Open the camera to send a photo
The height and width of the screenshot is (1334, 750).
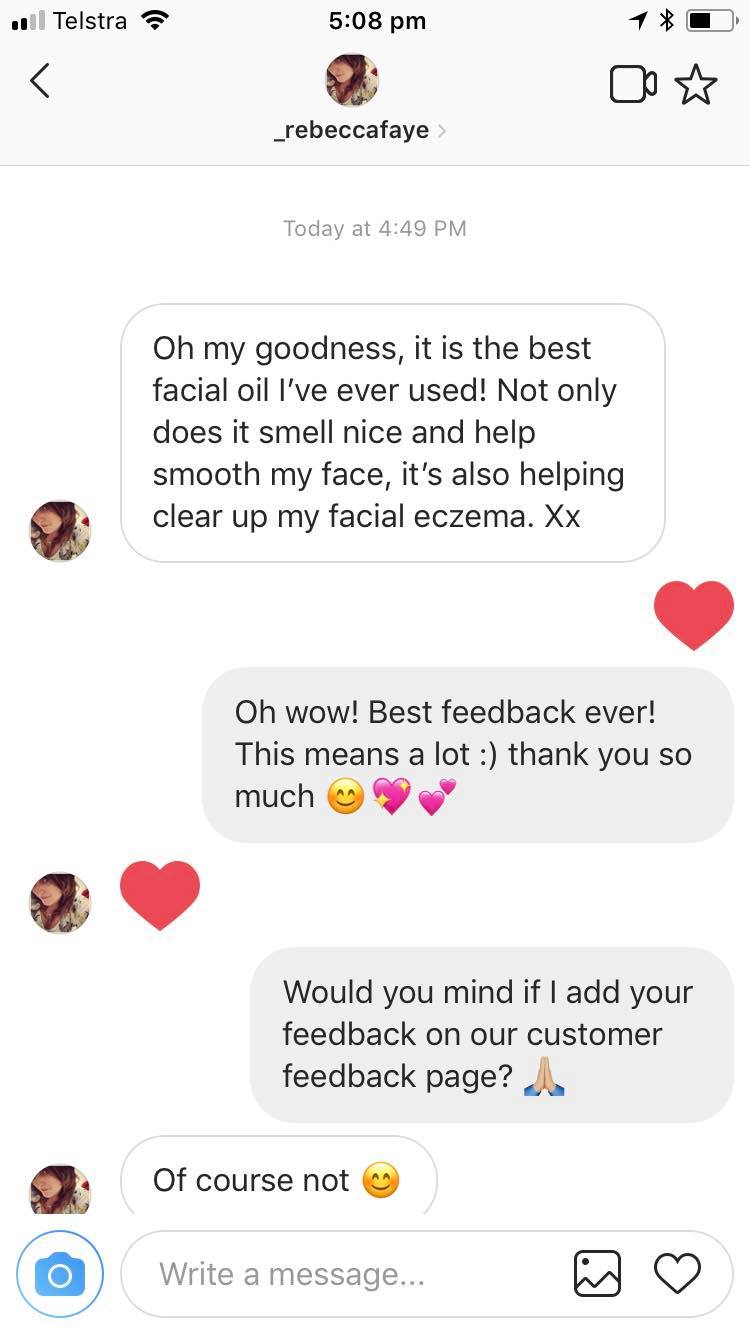pyautogui.click(x=59, y=1274)
